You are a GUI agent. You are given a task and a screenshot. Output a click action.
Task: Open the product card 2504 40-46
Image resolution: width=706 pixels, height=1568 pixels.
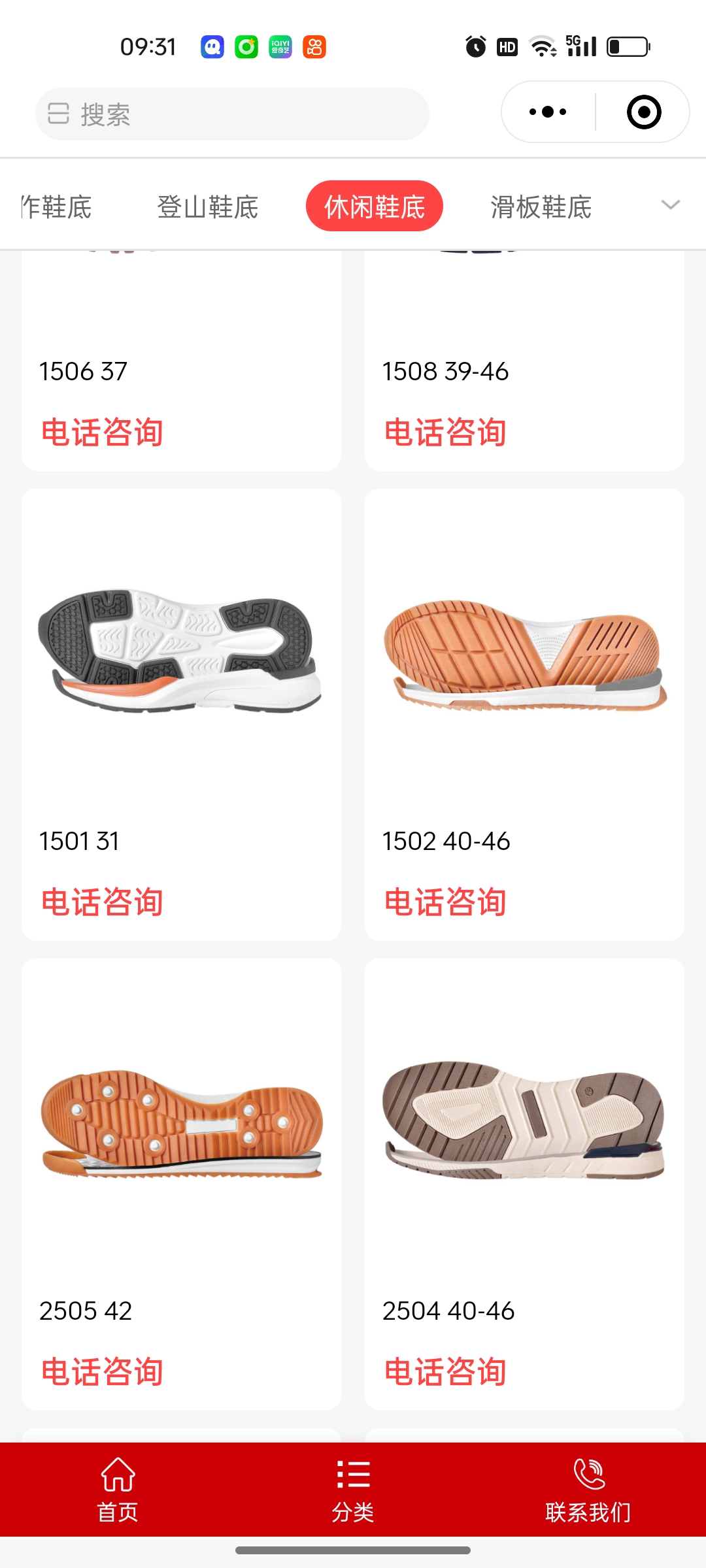click(x=524, y=1124)
